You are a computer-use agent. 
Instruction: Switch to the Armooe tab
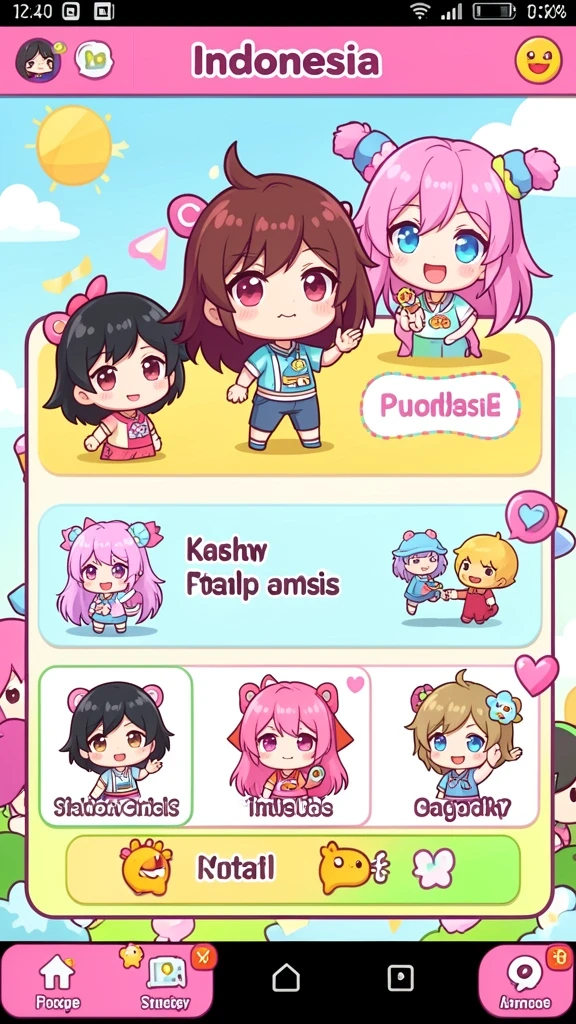coord(524,983)
